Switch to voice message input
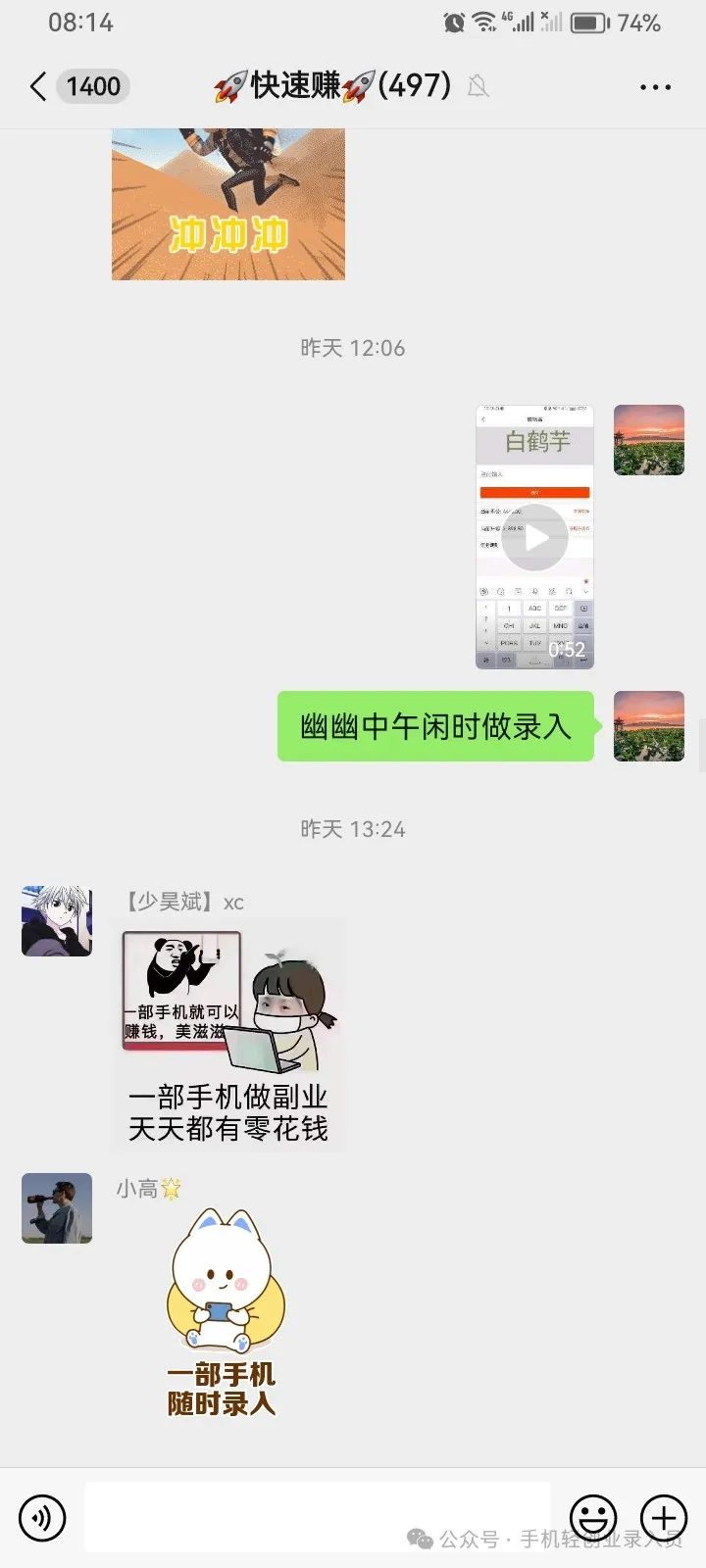The image size is (706, 1568). [42, 1518]
